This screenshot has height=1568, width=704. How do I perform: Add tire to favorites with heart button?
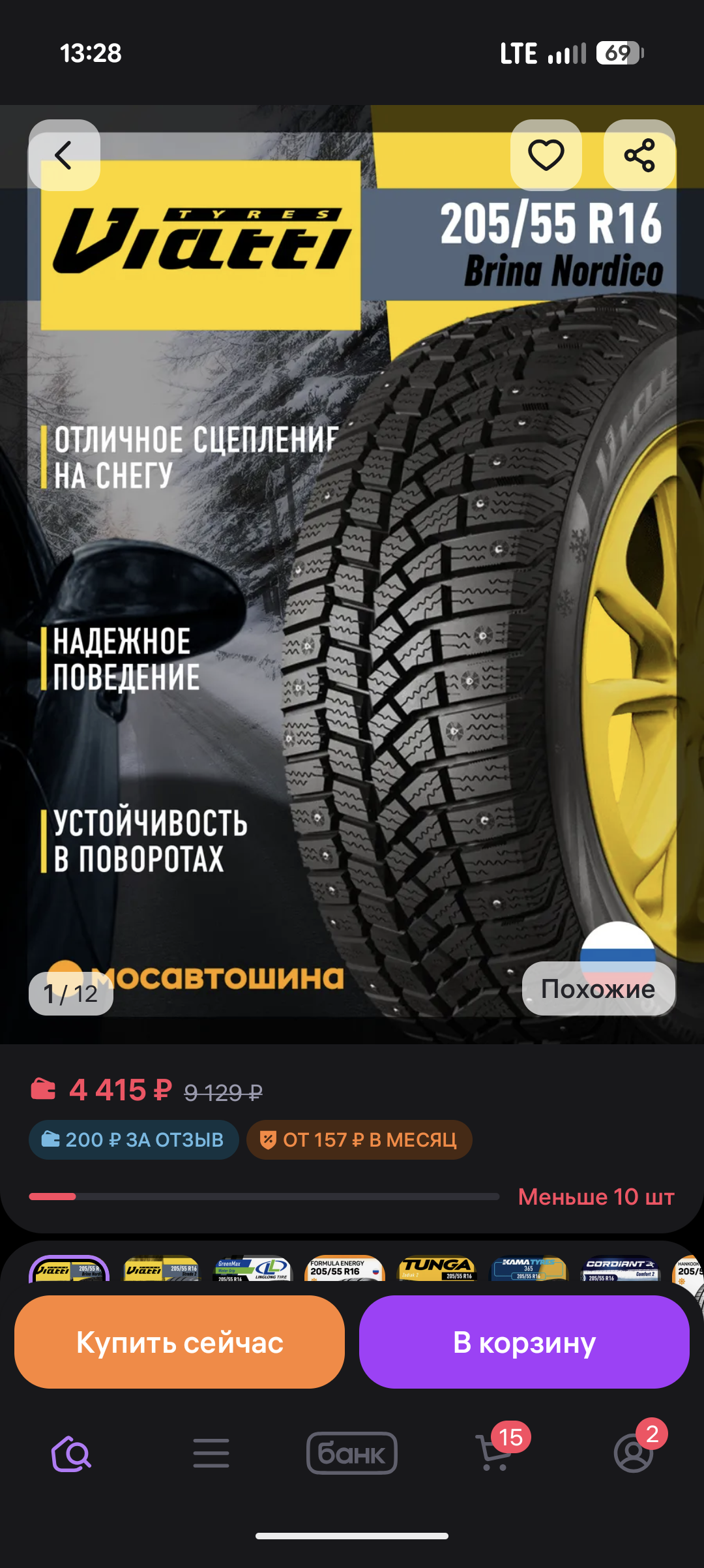pos(546,155)
